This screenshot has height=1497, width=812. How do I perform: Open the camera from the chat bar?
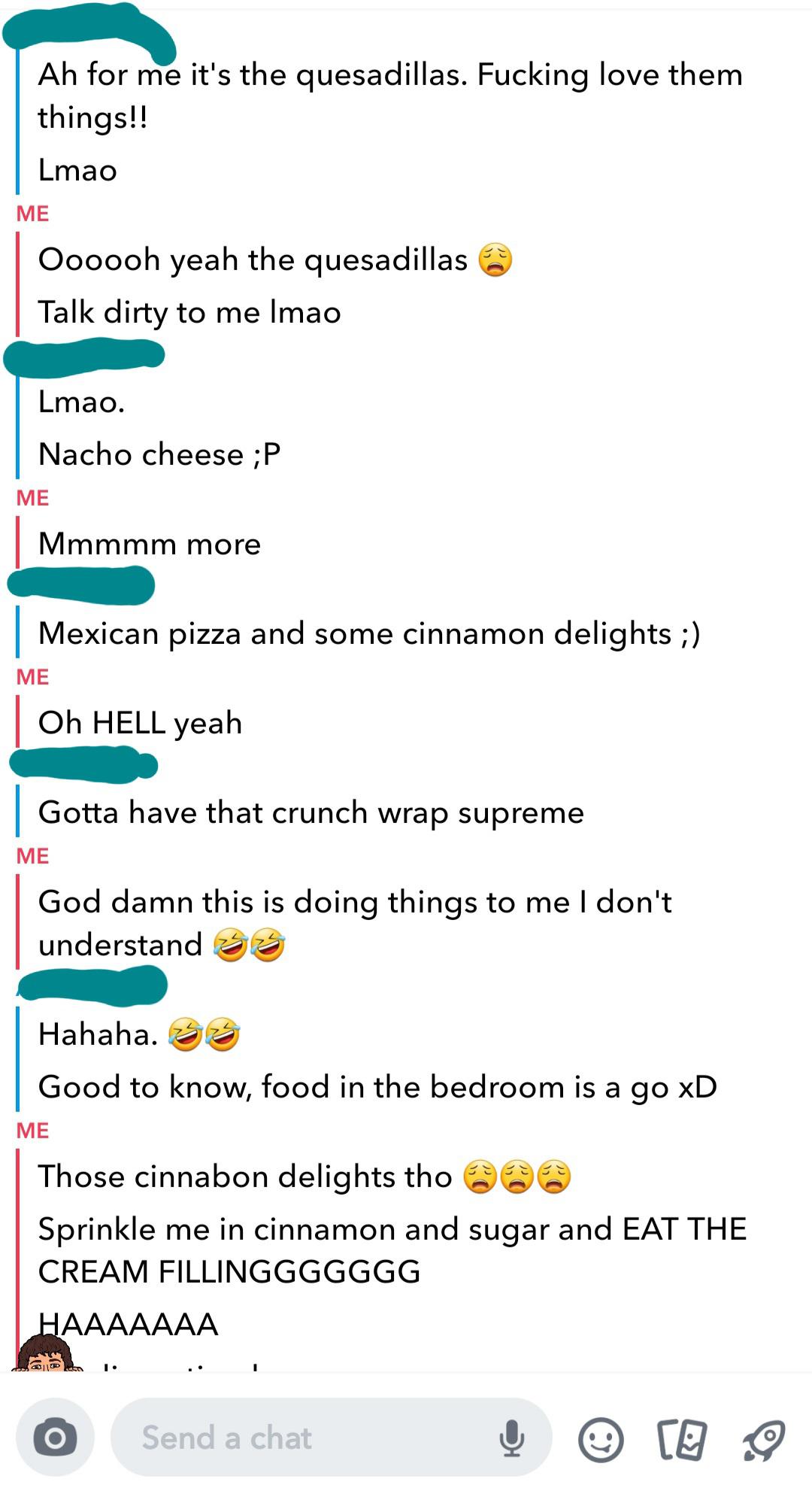pyautogui.click(x=55, y=1437)
